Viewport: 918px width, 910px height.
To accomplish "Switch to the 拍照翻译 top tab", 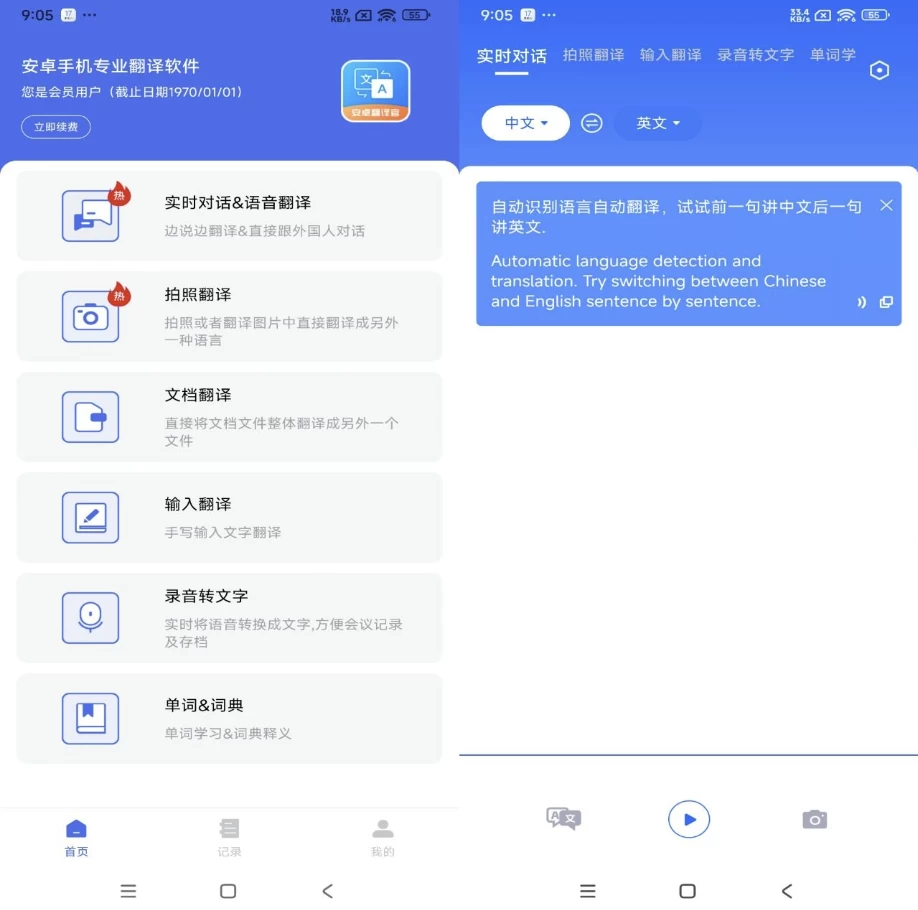I will [593, 55].
